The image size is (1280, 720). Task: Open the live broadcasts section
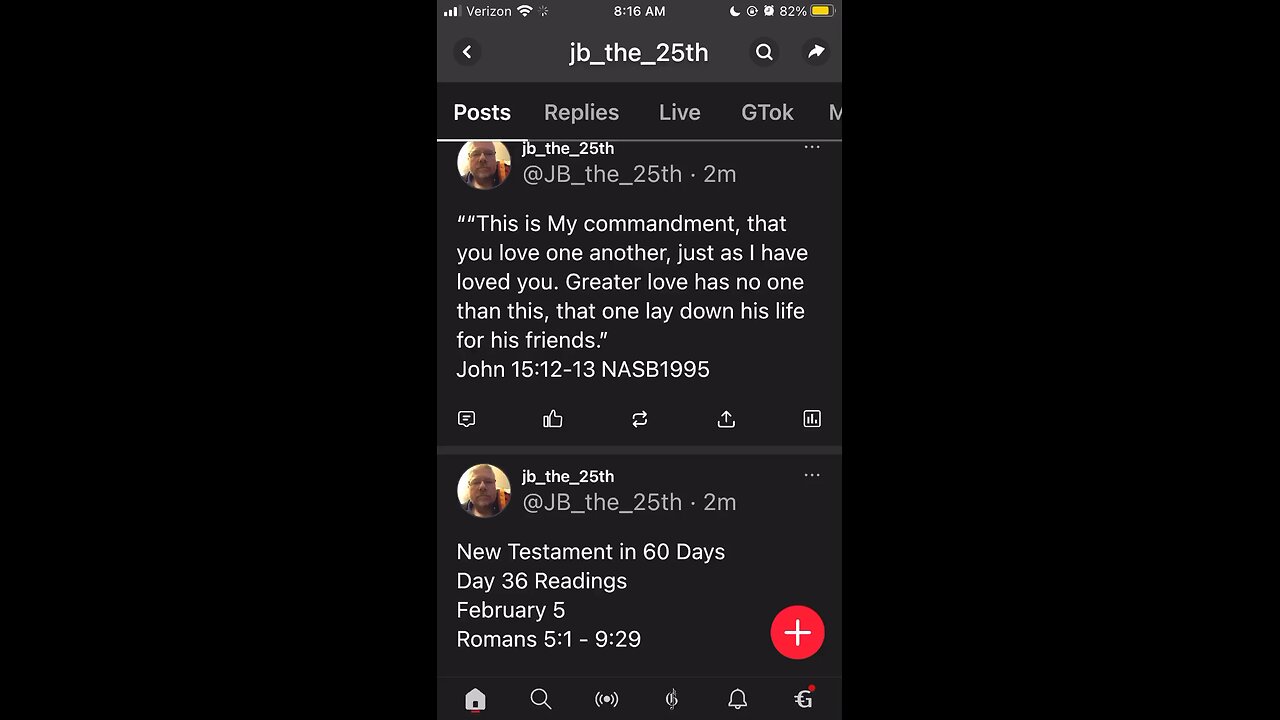tap(606, 700)
